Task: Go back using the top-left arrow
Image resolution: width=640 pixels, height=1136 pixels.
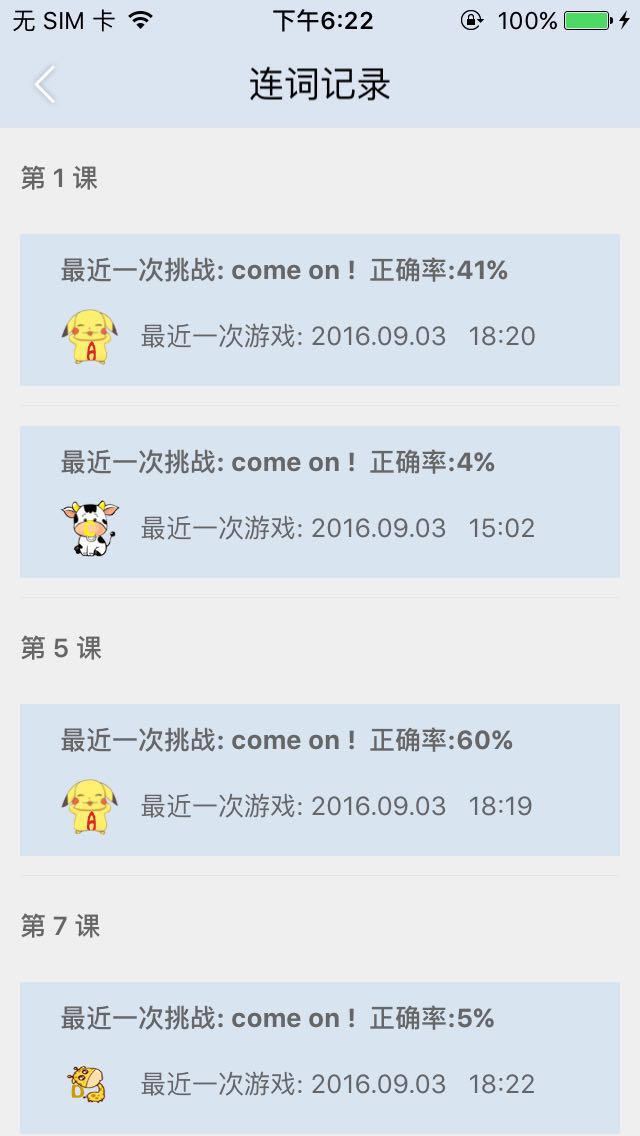Action: (x=45, y=84)
